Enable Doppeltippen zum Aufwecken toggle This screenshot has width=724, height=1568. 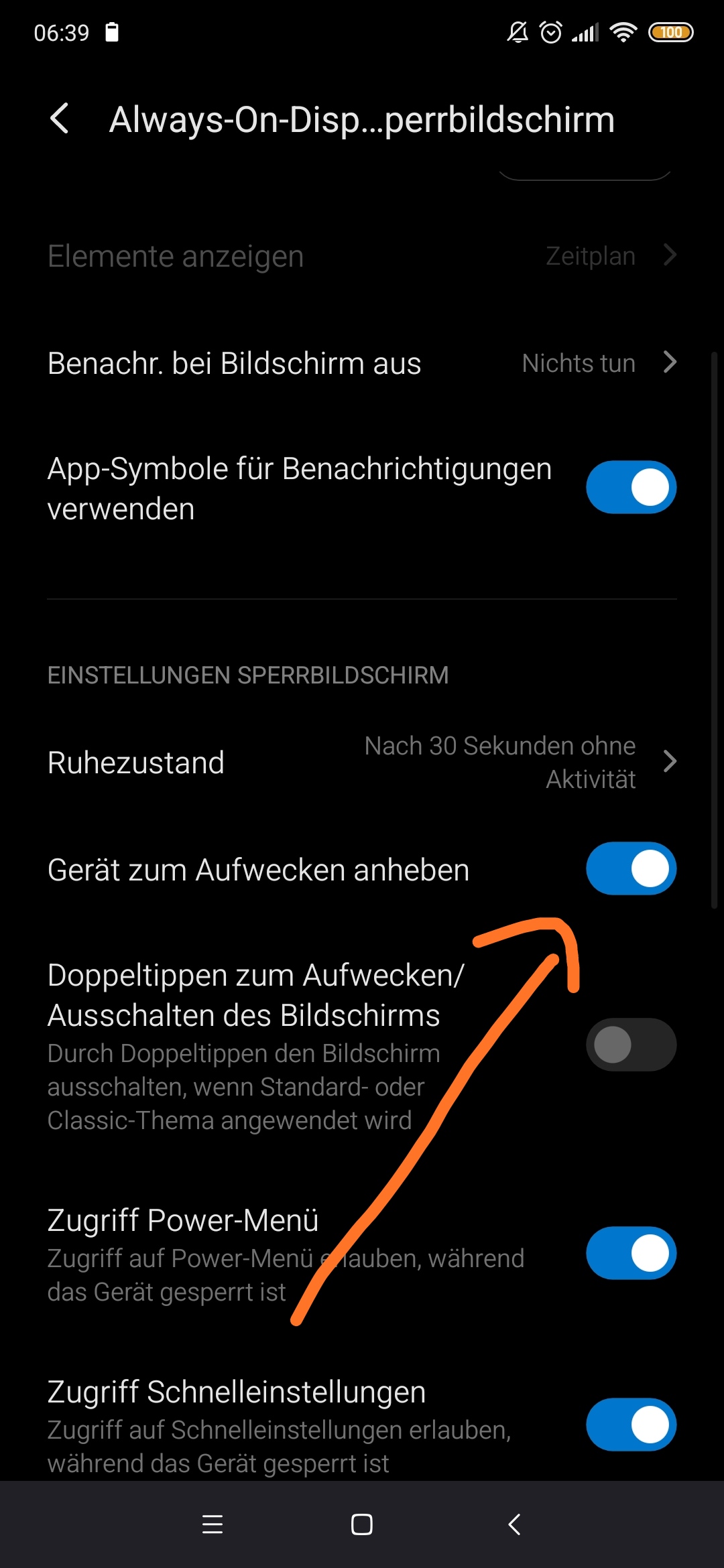tap(631, 1045)
